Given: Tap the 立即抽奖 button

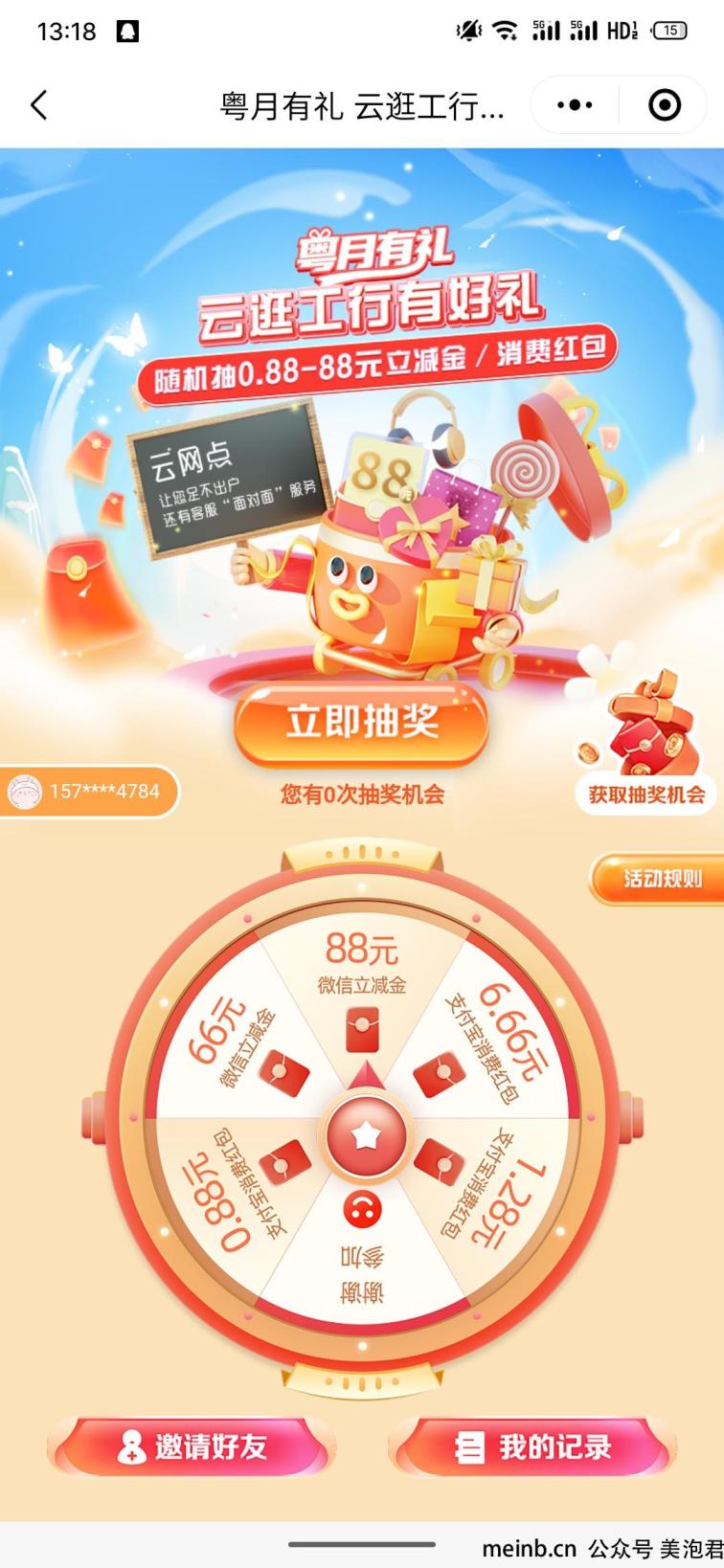Looking at the screenshot, I should (361, 724).
